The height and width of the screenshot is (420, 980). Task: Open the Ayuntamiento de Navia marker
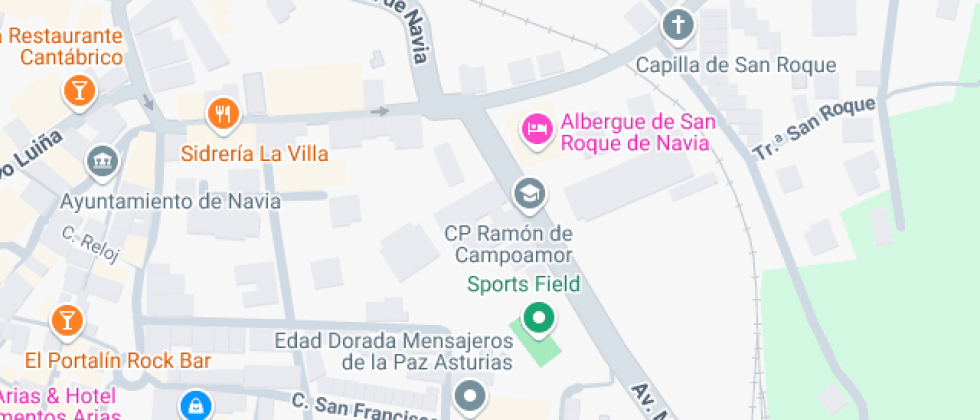click(102, 161)
